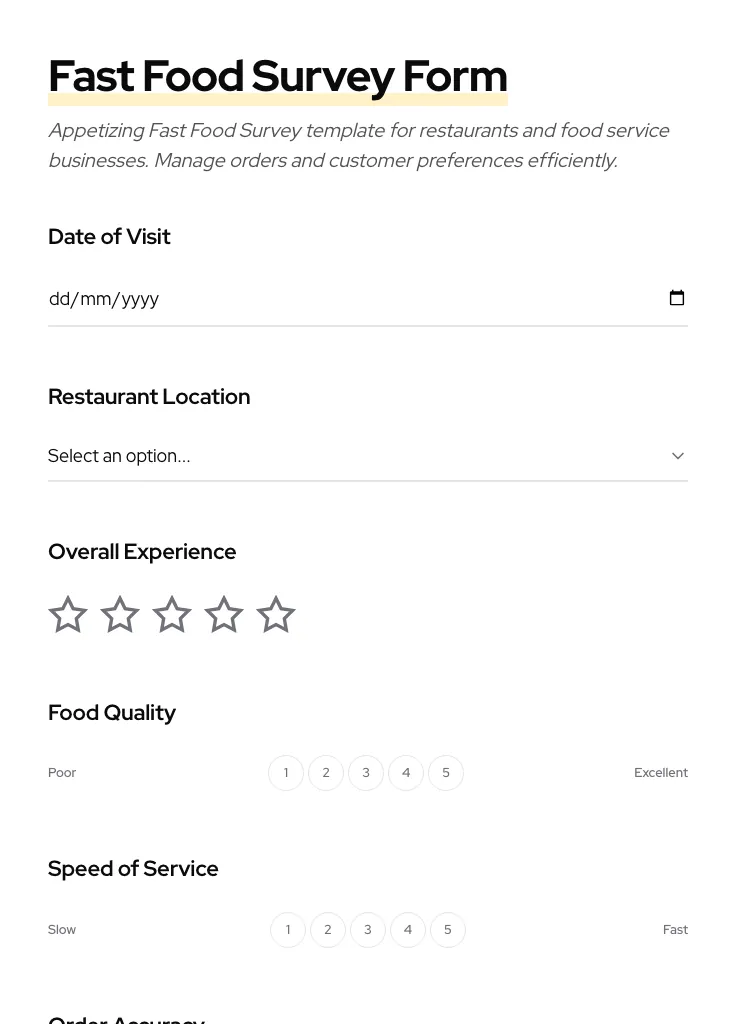Give a five-star Overall Experience rating
This screenshot has width=736, height=1024.
275,614
